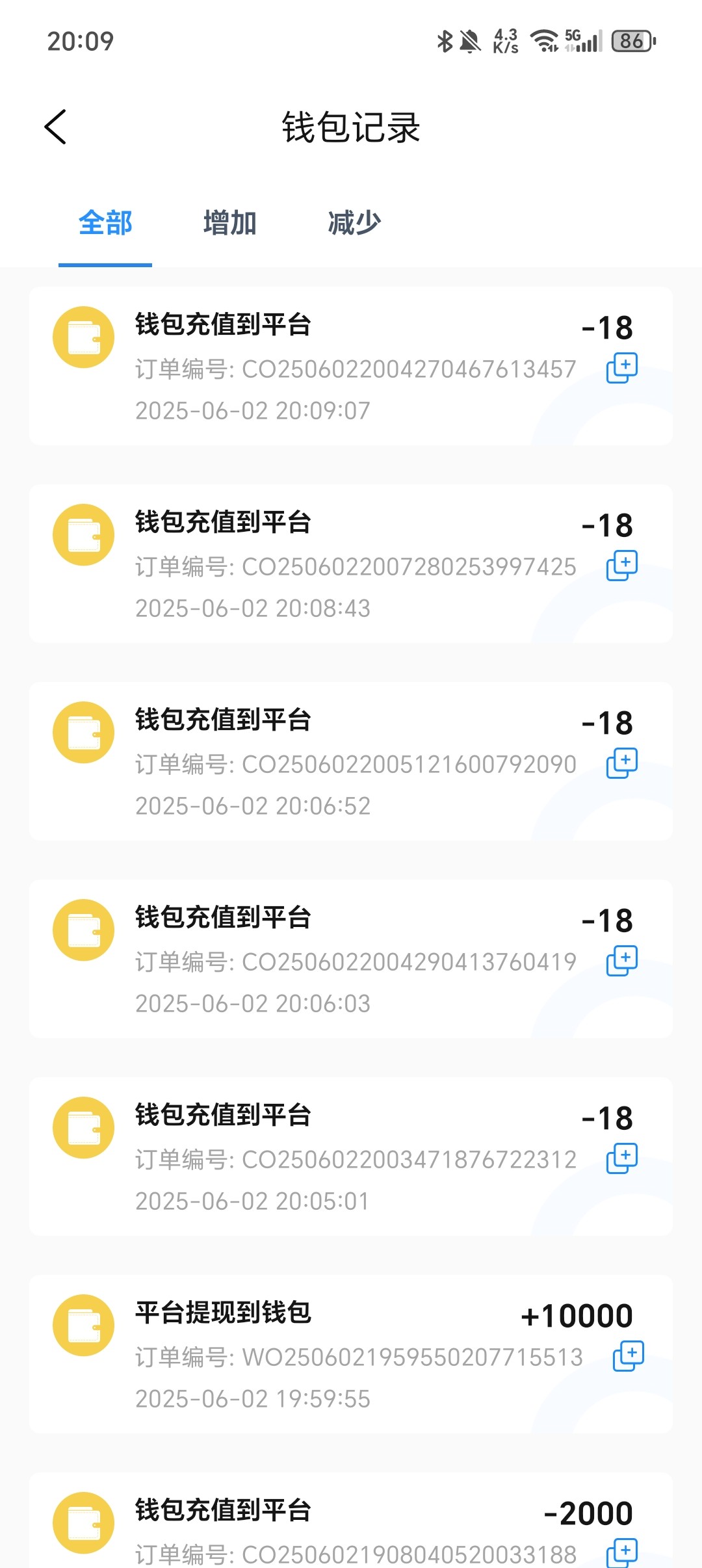Copy order number of 20:09:07 record
This screenshot has height=1568, width=702.
[622, 368]
